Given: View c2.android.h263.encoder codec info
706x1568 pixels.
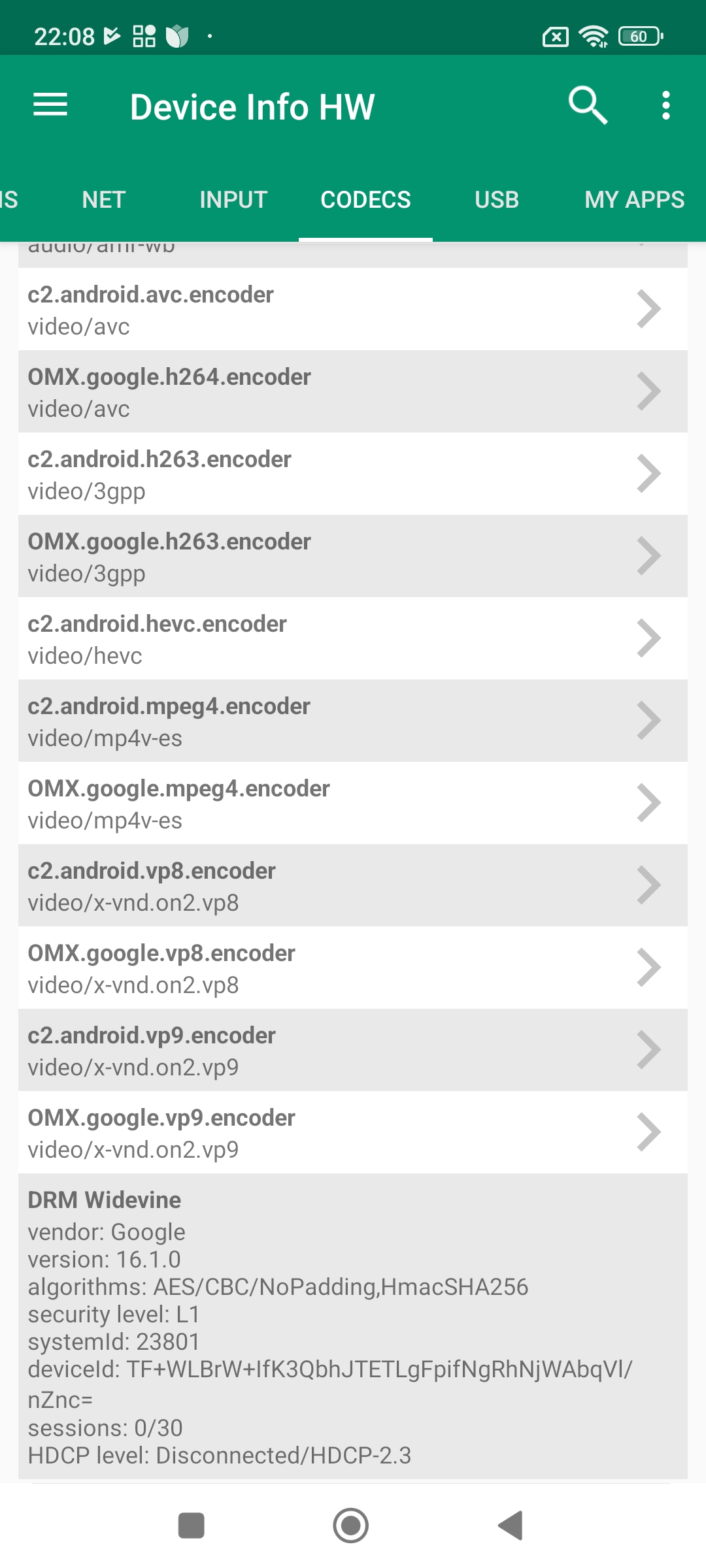Looking at the screenshot, I should point(353,474).
